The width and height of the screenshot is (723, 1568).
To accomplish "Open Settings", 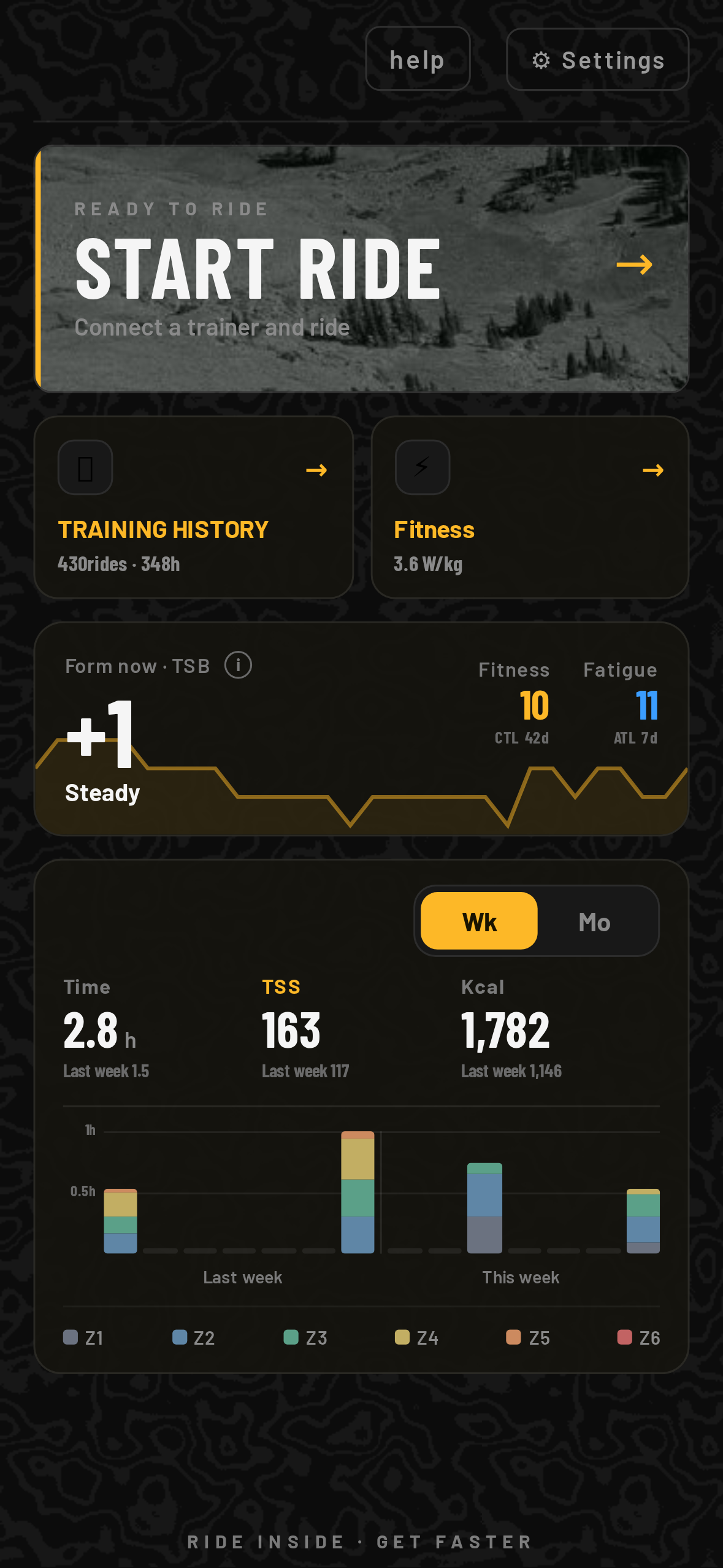I will [597, 60].
